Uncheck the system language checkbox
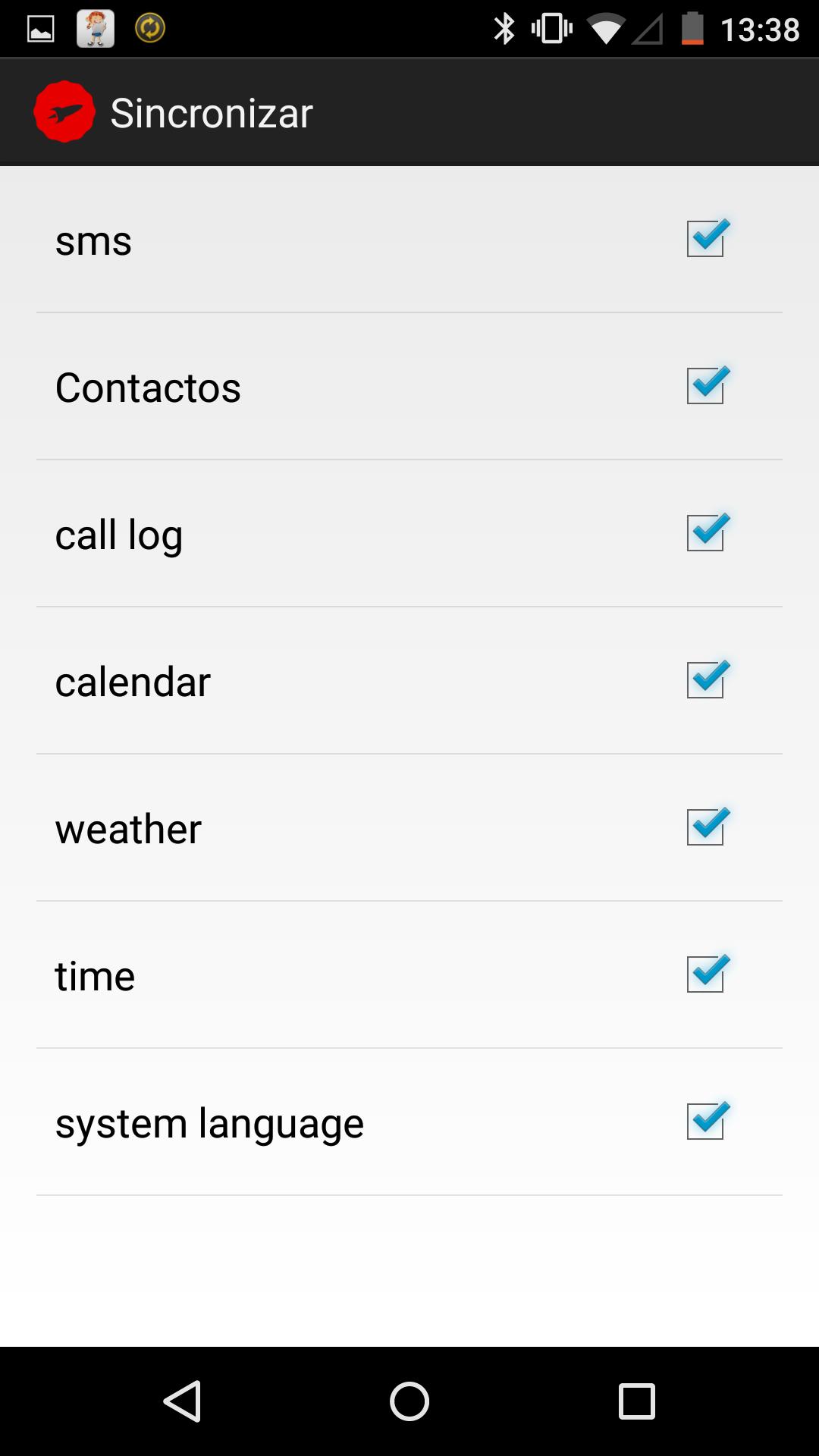The image size is (819, 1456). point(705,1122)
